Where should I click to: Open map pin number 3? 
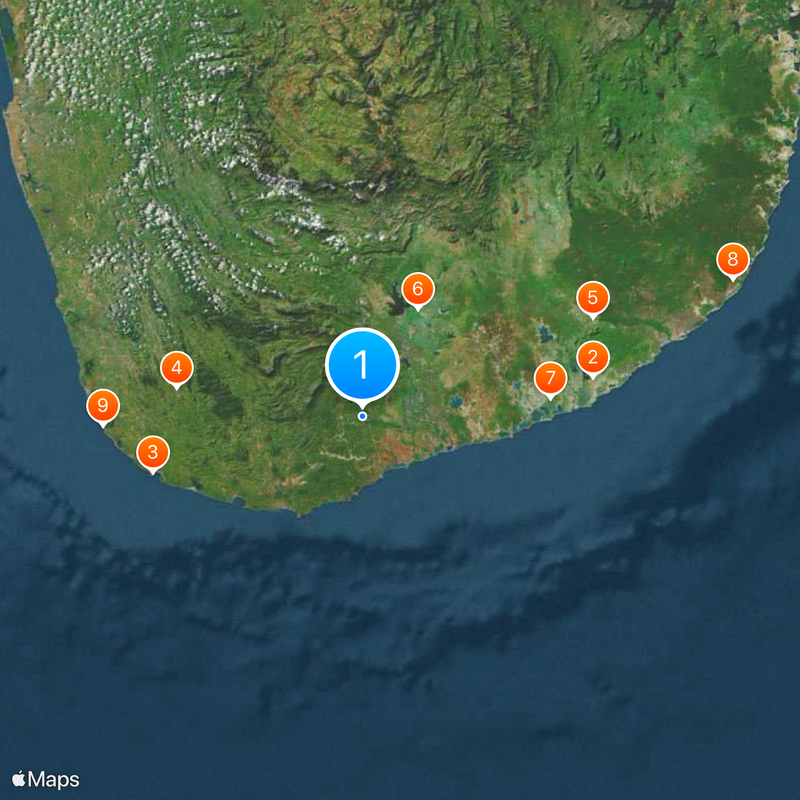coord(152,452)
